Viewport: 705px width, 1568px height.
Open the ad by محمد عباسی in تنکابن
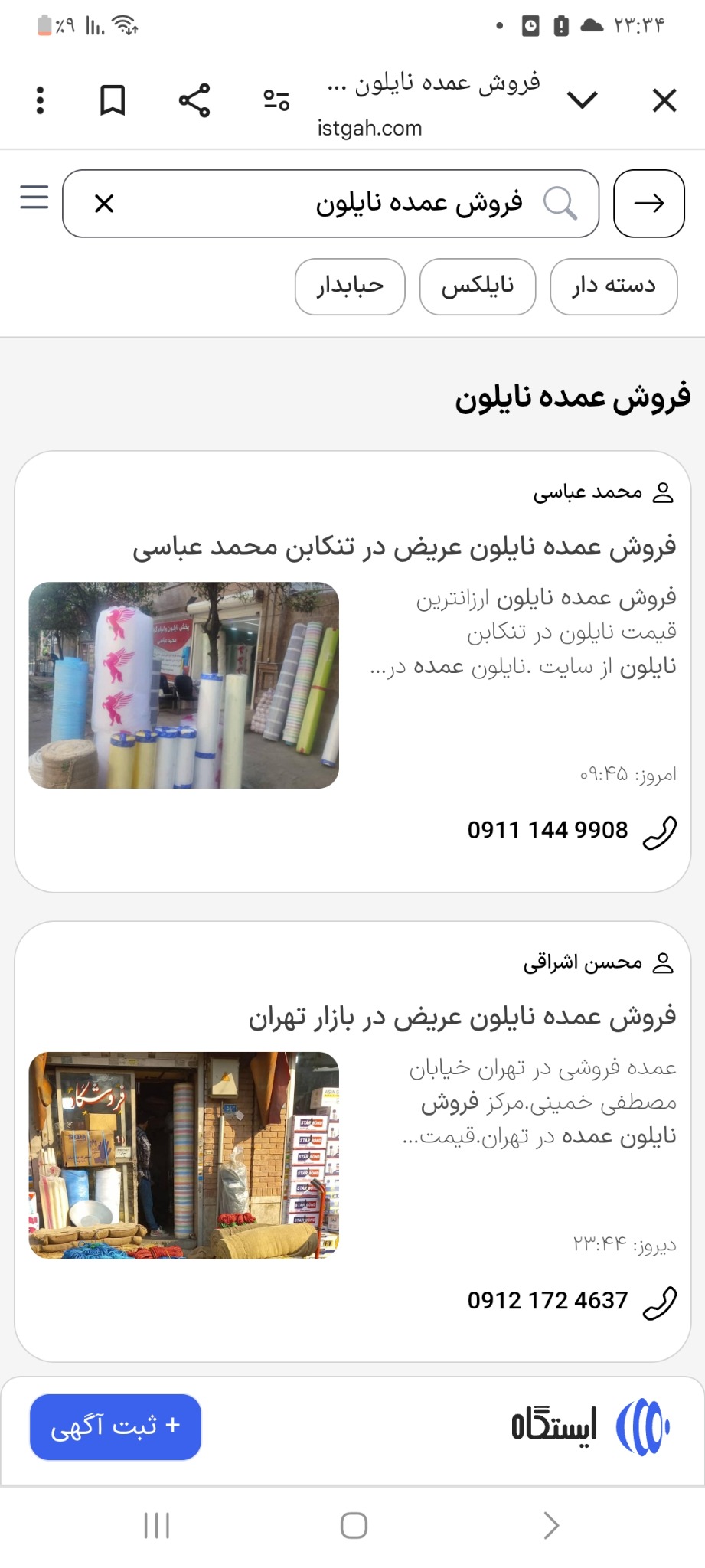(x=404, y=547)
